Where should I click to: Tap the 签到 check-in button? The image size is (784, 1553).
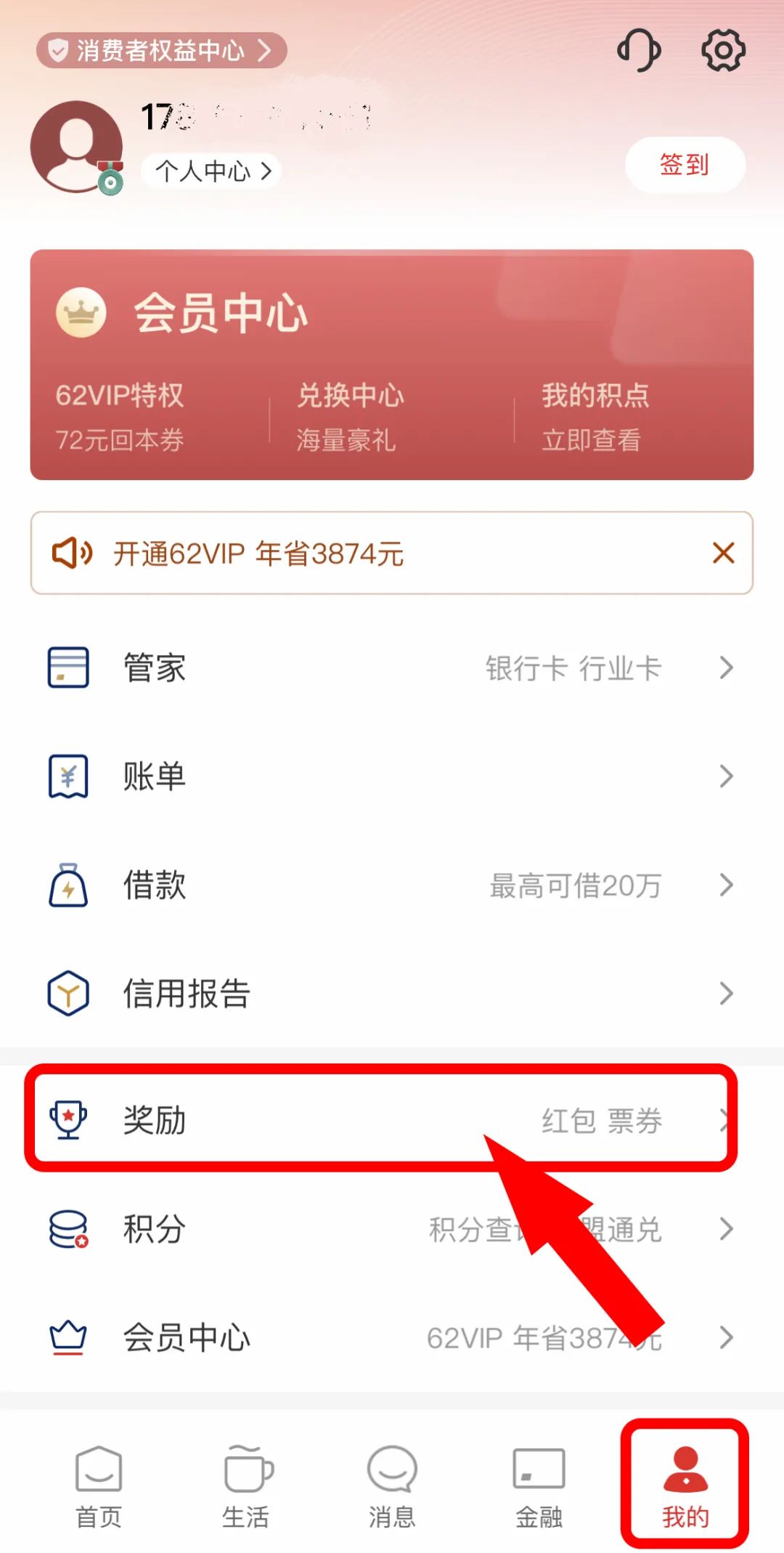click(685, 165)
